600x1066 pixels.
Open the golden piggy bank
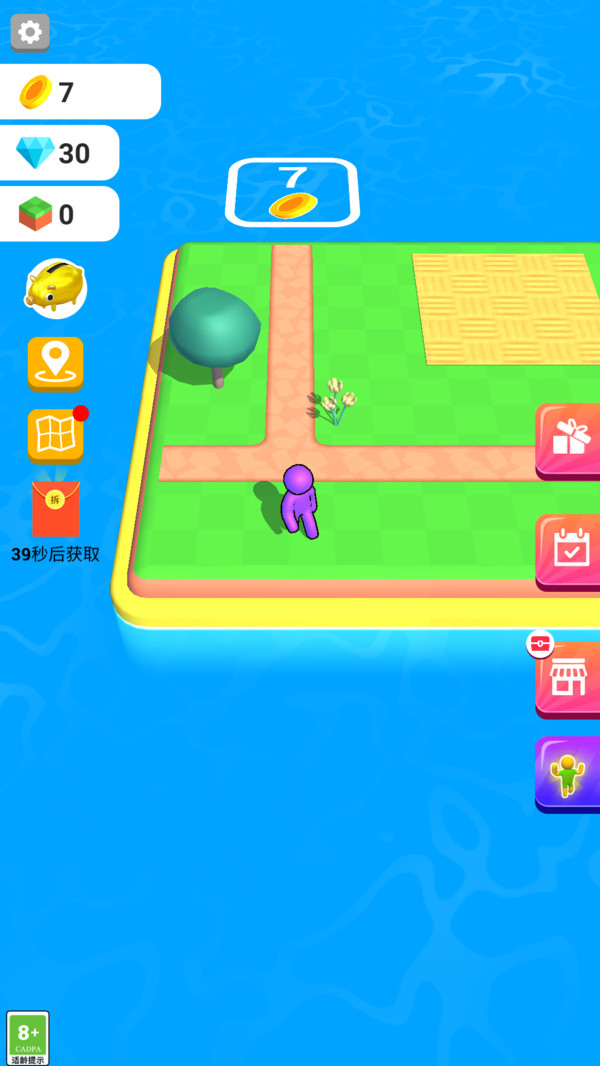[55, 288]
